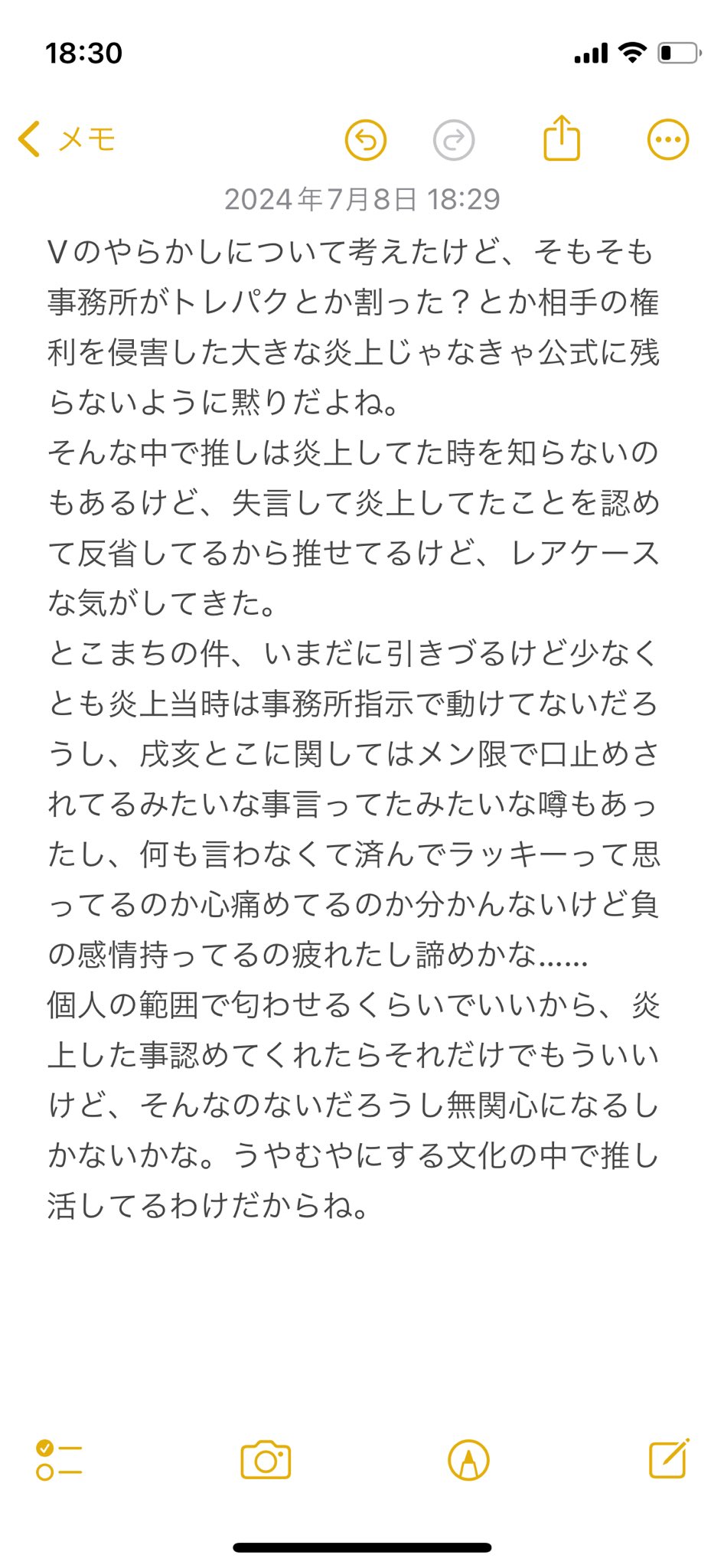Add a checklist to the note
This screenshot has width=724, height=1568.
coord(59,1460)
